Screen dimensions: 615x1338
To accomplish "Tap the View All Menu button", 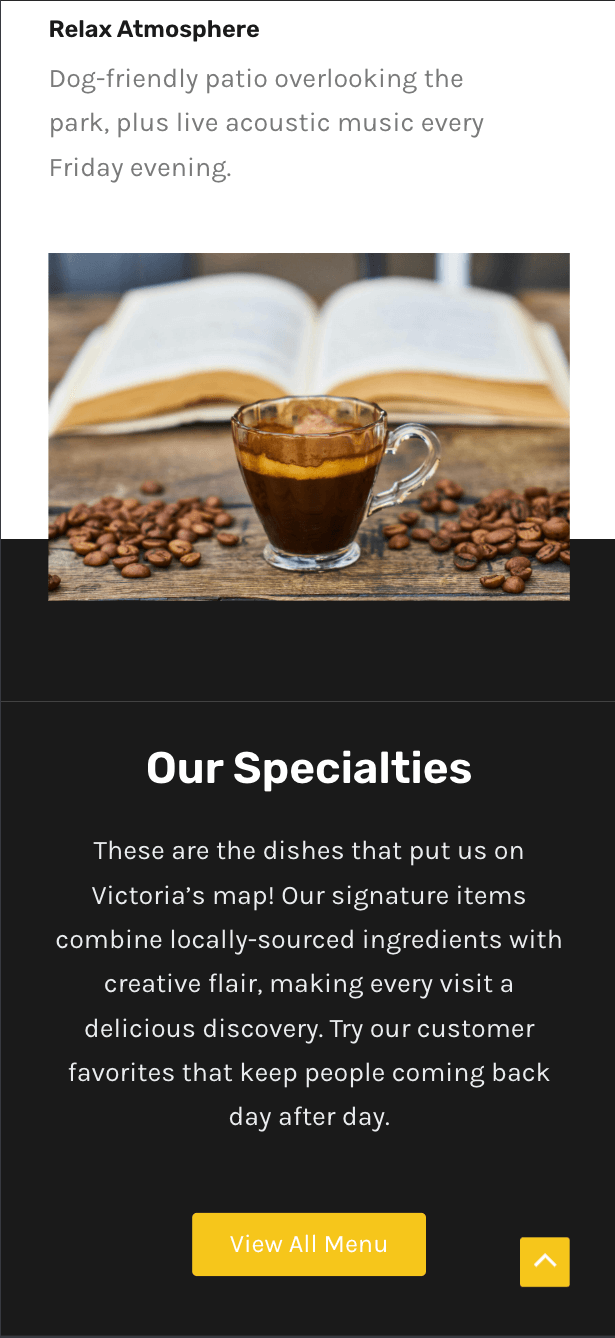I will 308,1244.
